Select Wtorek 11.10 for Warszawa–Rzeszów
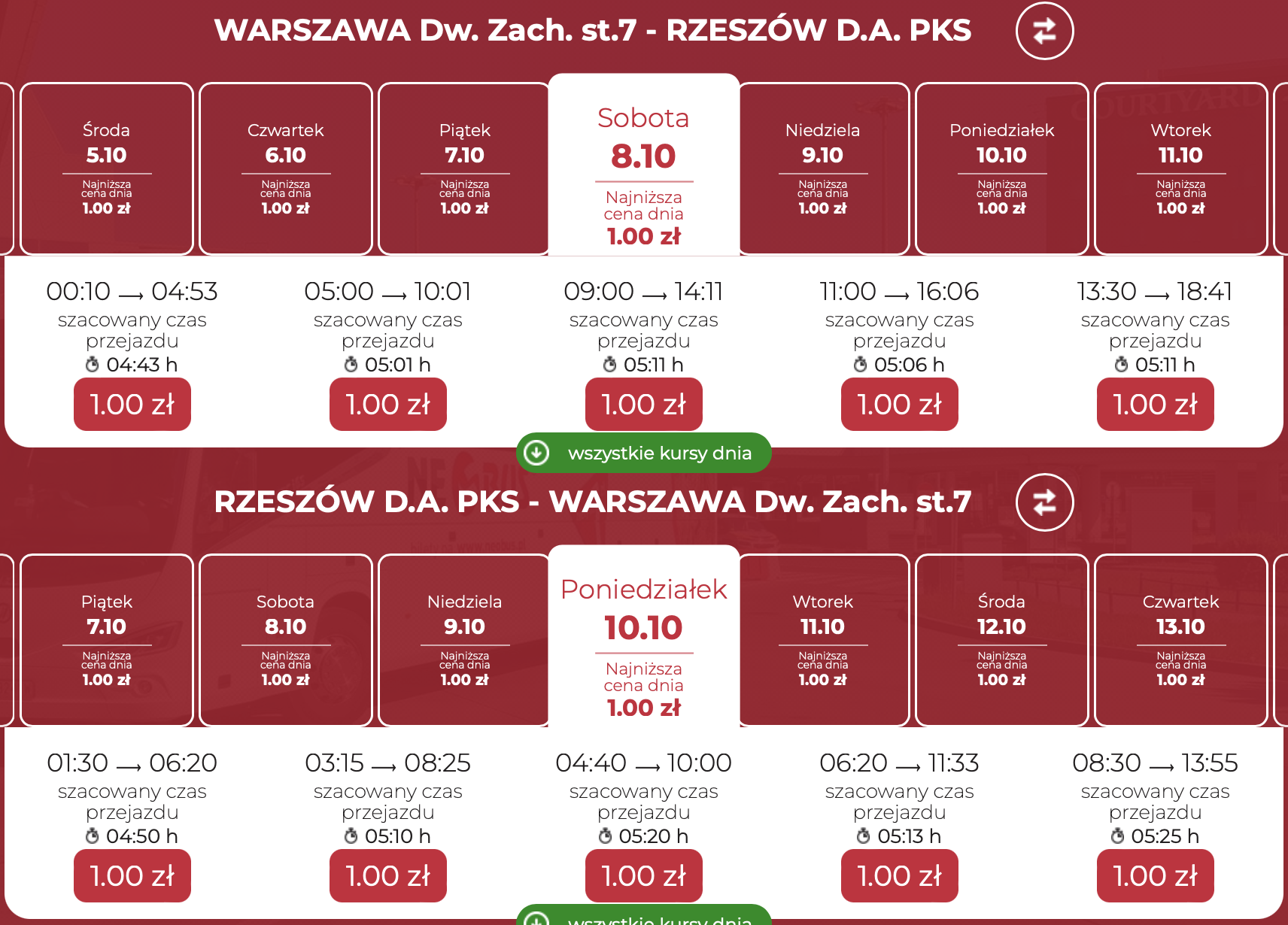 (1180, 168)
